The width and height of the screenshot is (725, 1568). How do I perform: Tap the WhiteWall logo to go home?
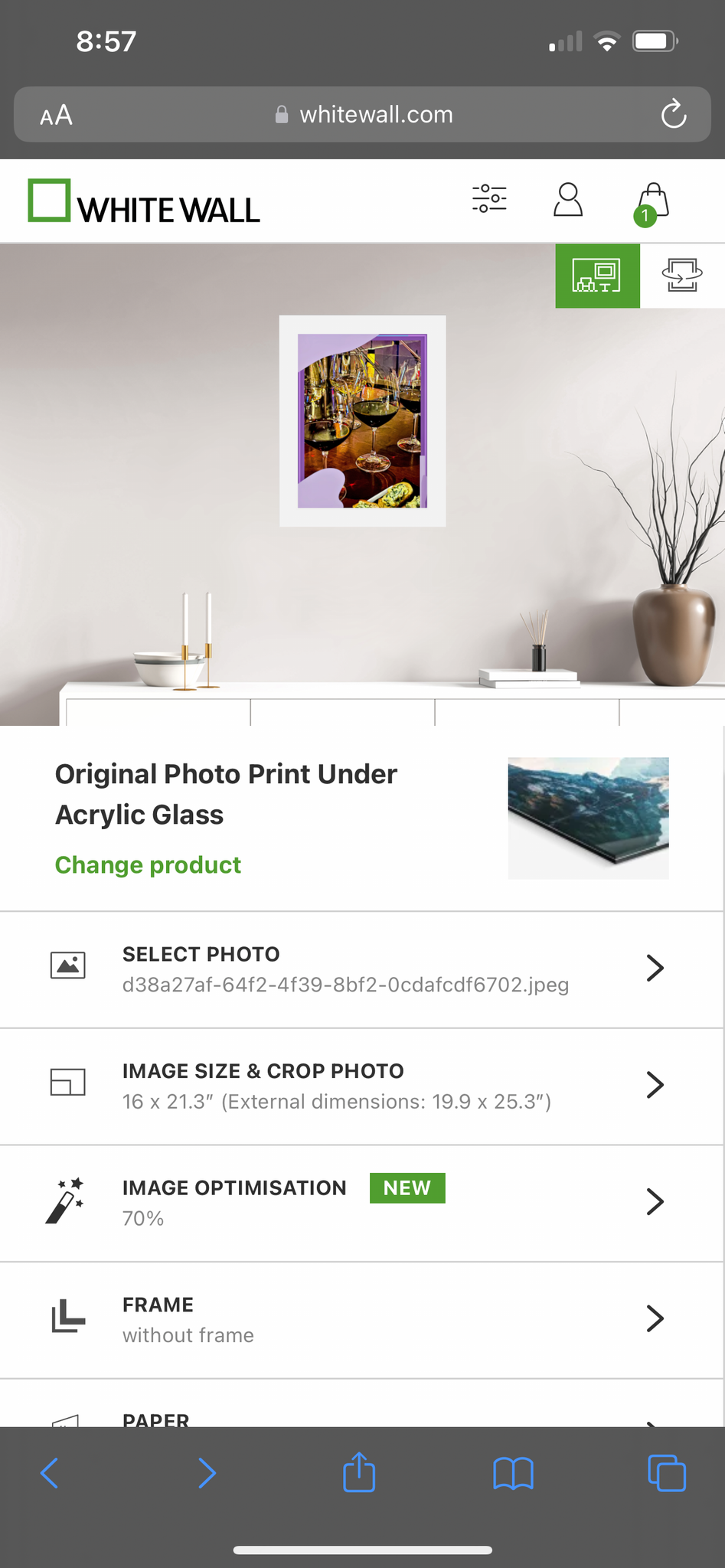(x=144, y=202)
